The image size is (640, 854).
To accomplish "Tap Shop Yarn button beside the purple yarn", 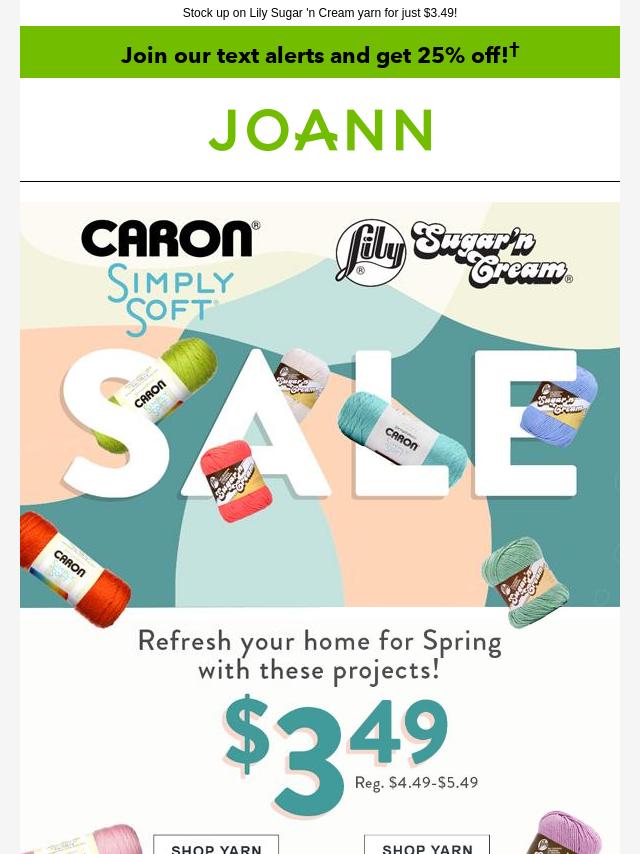I will [x=427, y=845].
